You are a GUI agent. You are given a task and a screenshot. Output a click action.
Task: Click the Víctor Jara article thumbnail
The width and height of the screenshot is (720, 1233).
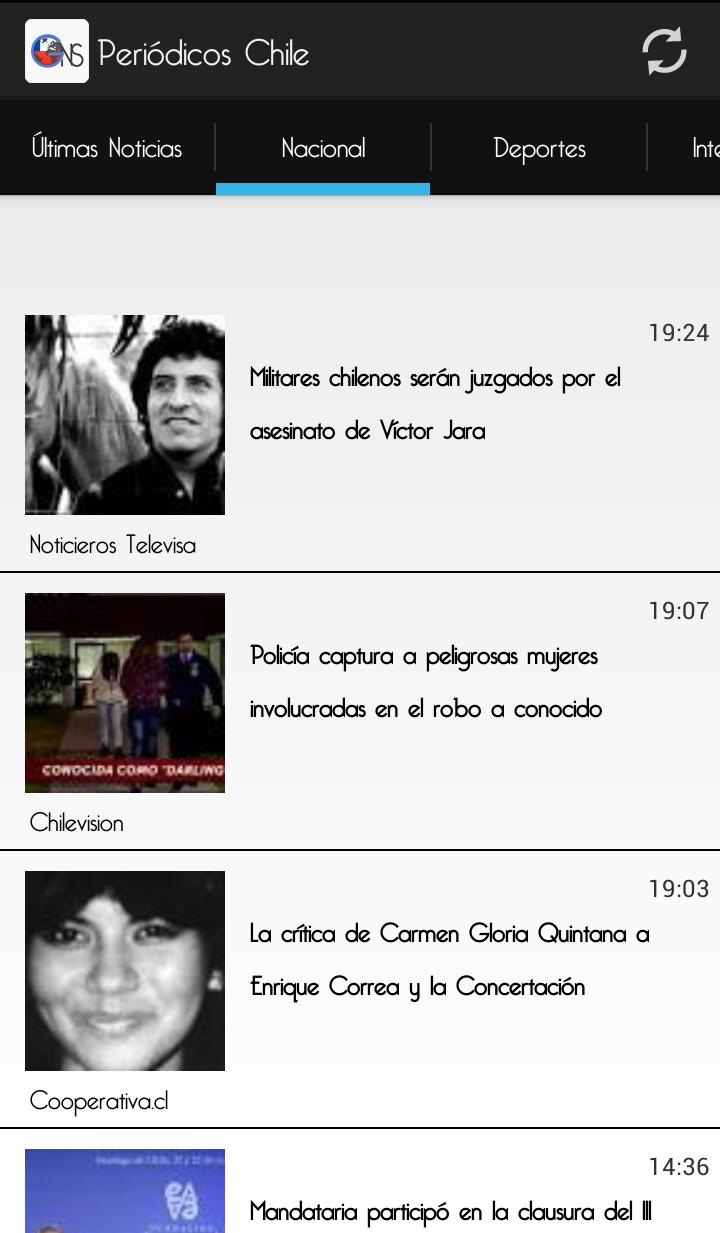[x=124, y=414]
